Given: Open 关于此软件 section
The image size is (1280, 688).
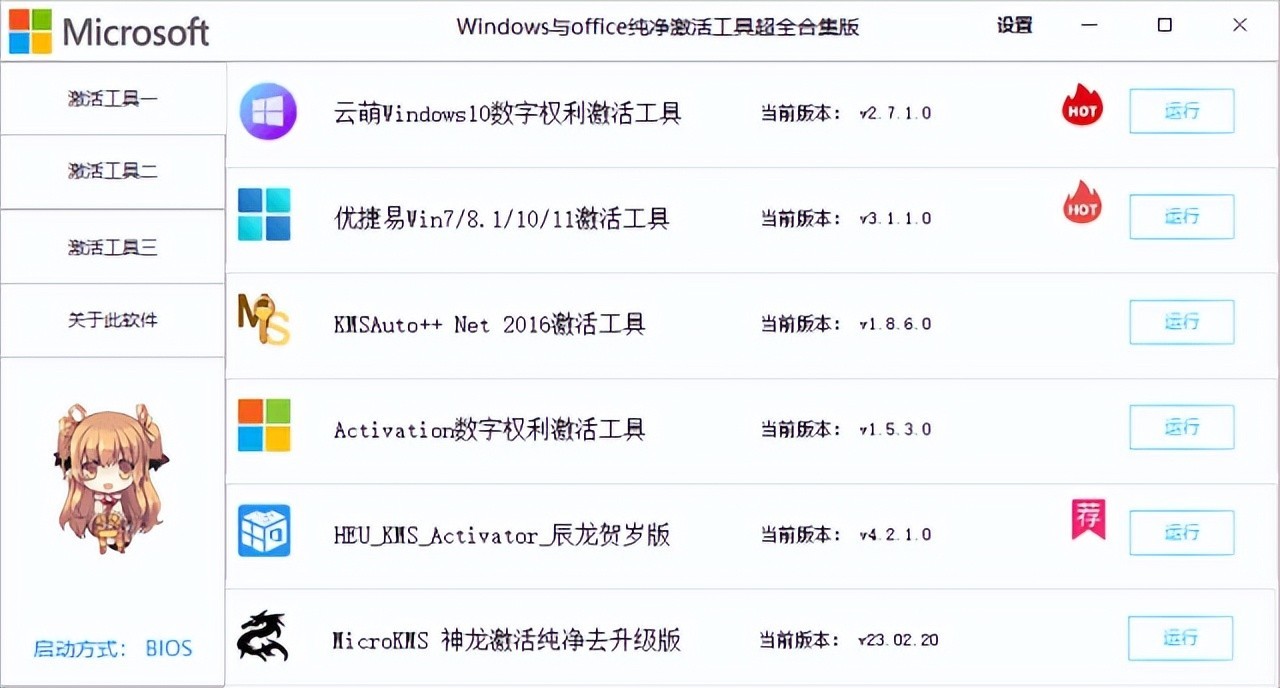Looking at the screenshot, I should pos(112,320).
